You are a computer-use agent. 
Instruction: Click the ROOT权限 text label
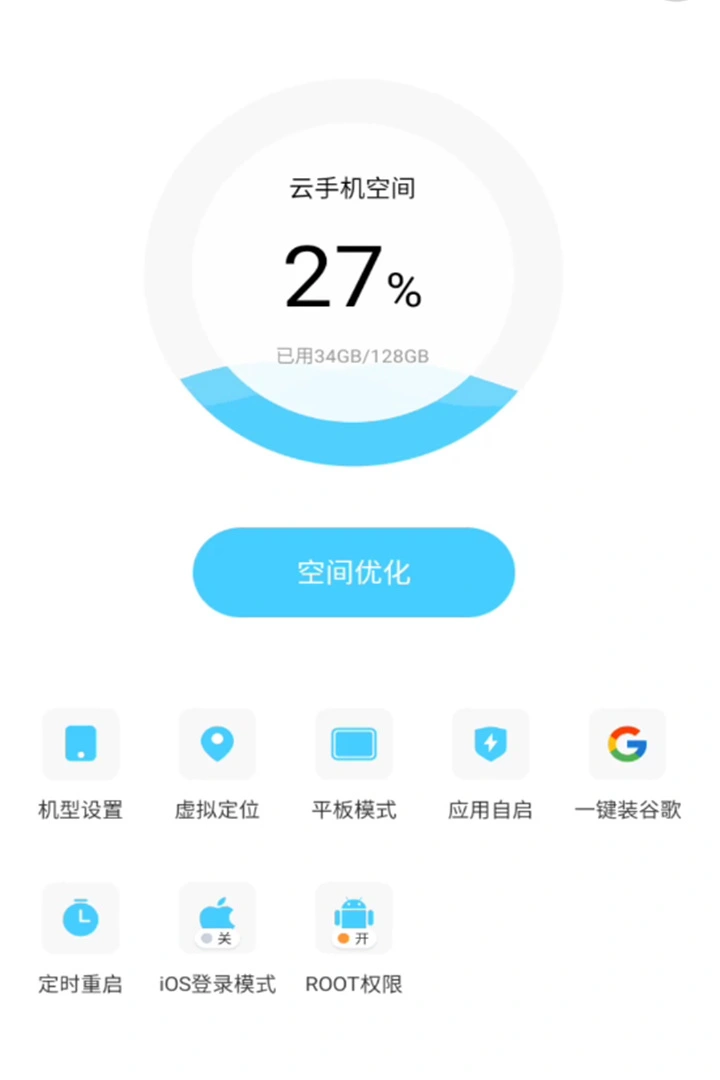pyautogui.click(x=353, y=983)
